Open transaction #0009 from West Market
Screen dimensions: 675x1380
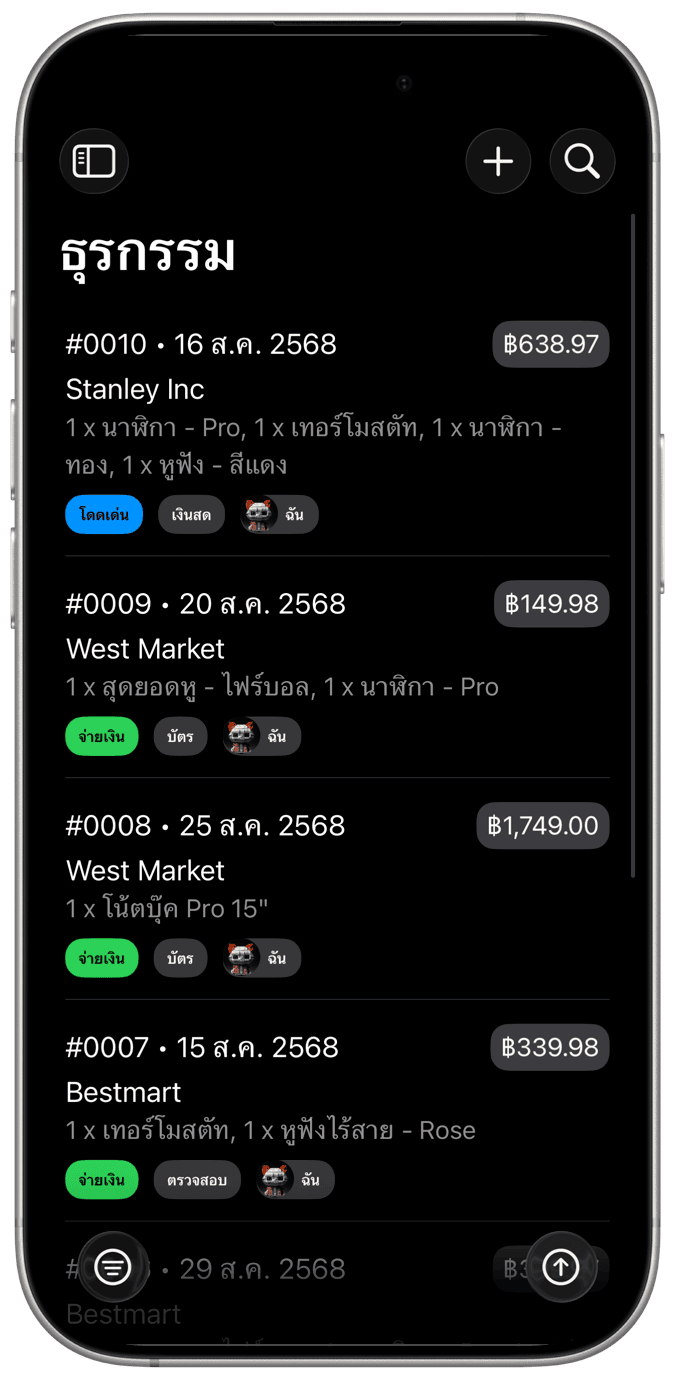click(x=300, y=650)
